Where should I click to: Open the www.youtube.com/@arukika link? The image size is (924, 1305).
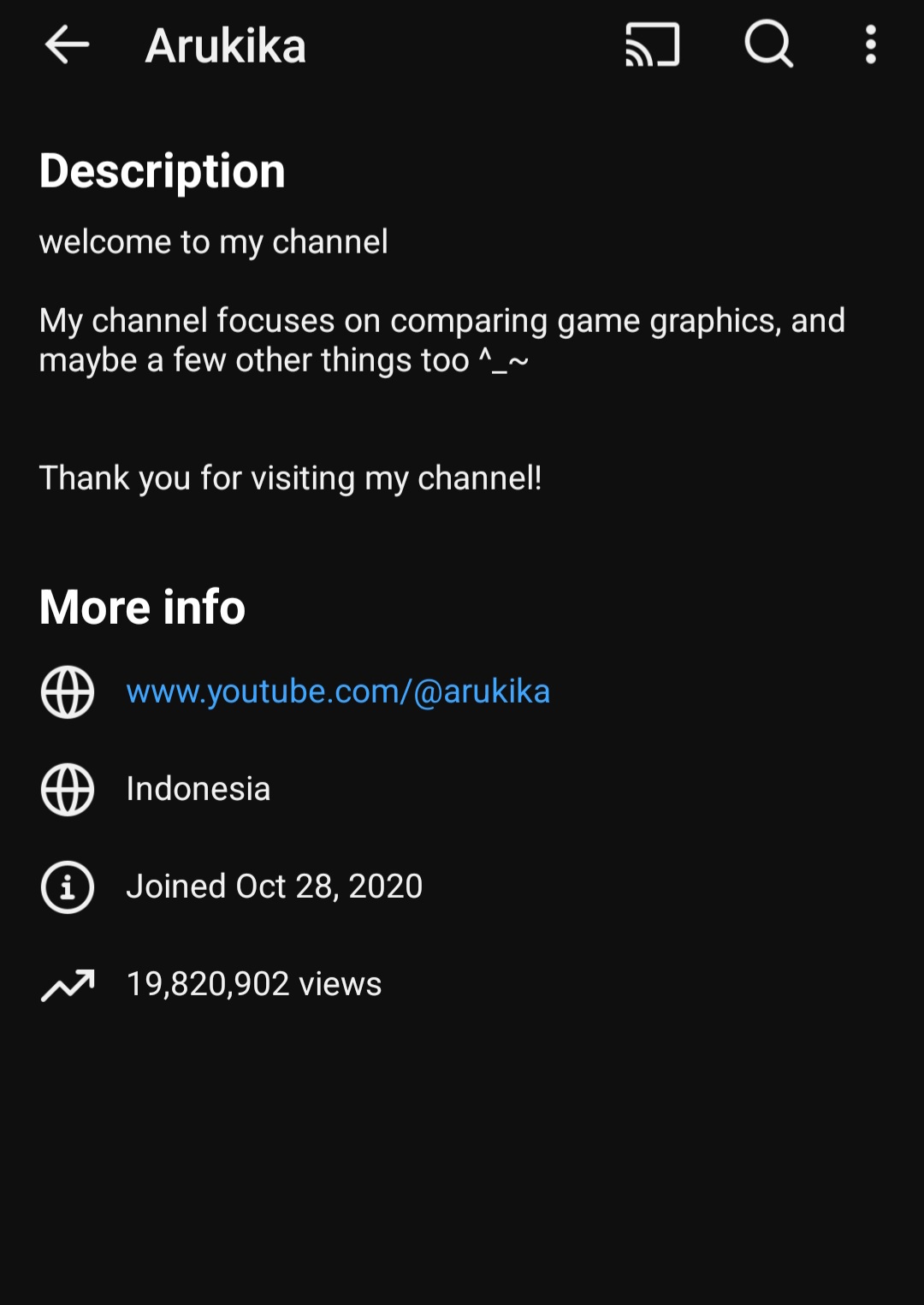(x=338, y=691)
